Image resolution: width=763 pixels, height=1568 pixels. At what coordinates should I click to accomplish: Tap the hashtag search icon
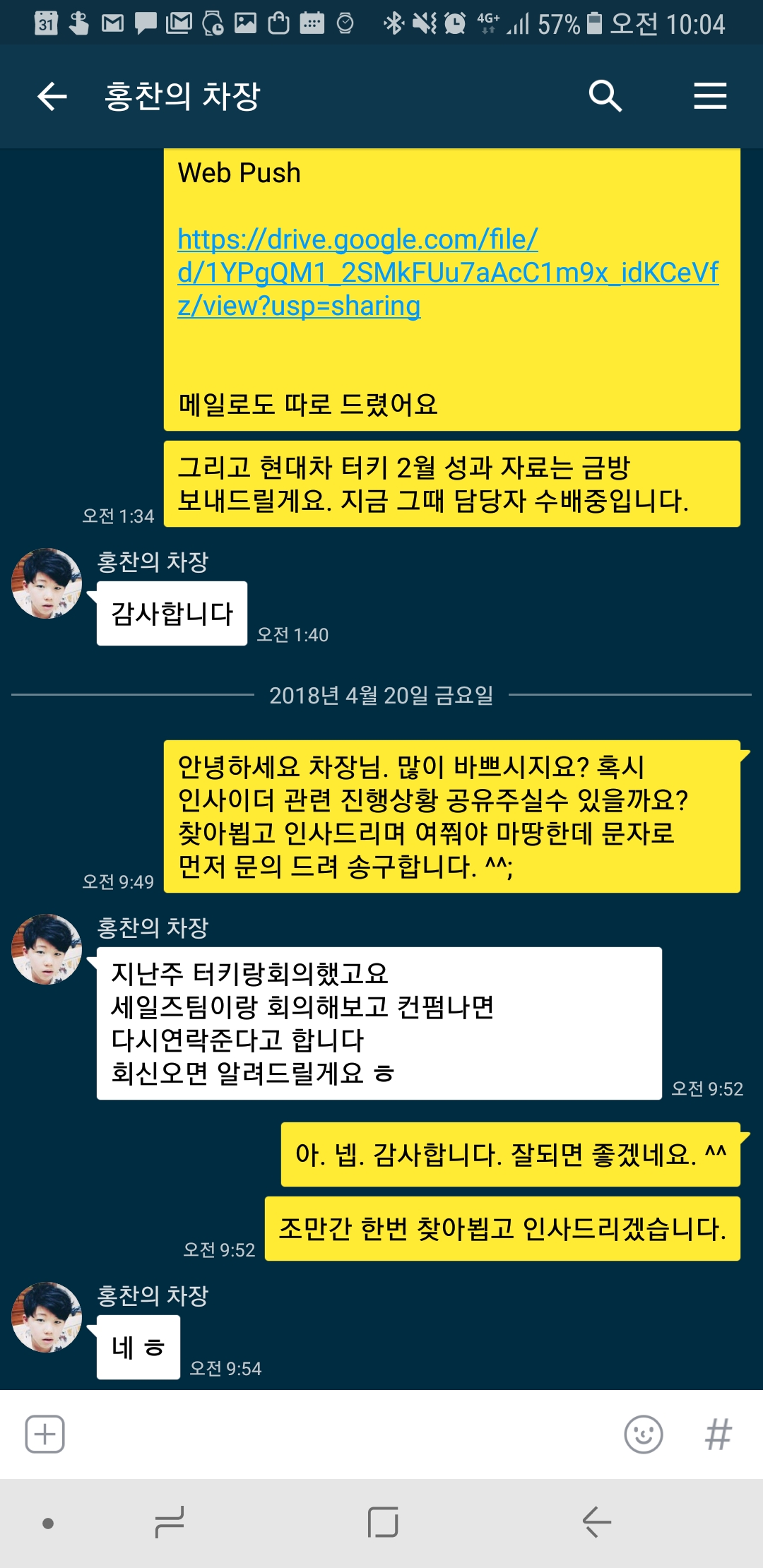click(718, 1435)
